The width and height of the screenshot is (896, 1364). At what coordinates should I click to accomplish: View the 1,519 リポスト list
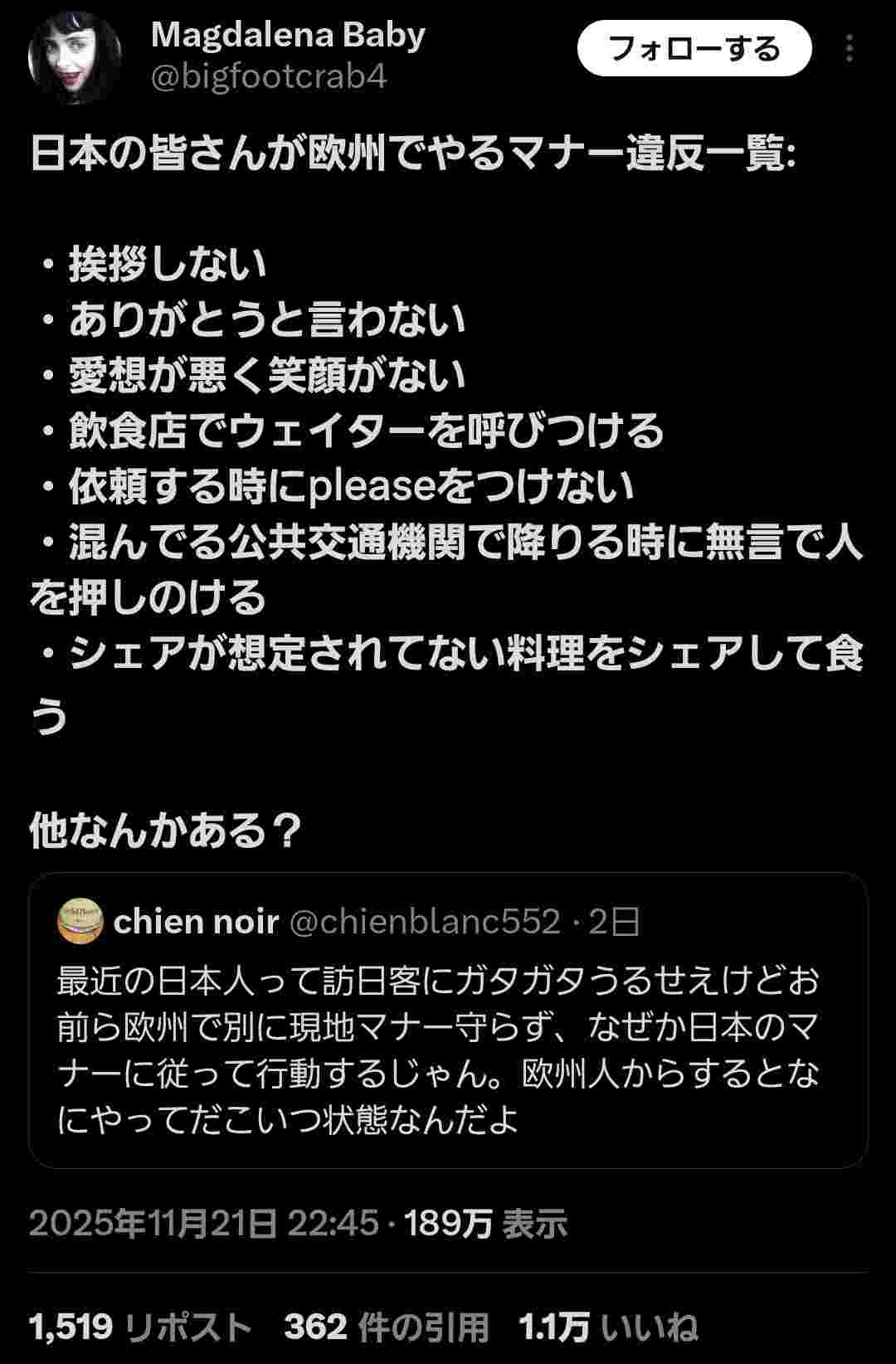point(139,1327)
